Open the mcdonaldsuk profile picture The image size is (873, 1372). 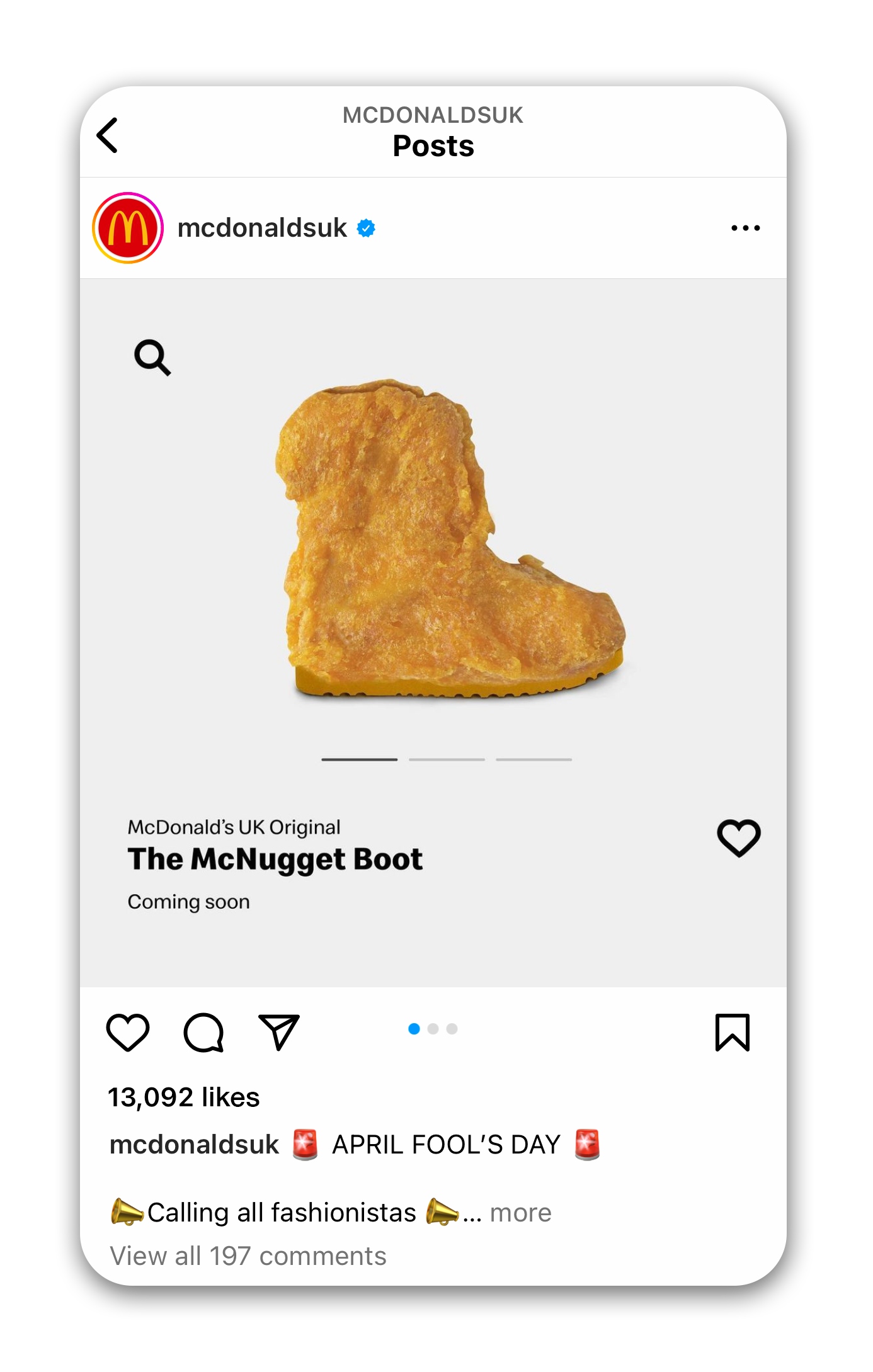128,228
